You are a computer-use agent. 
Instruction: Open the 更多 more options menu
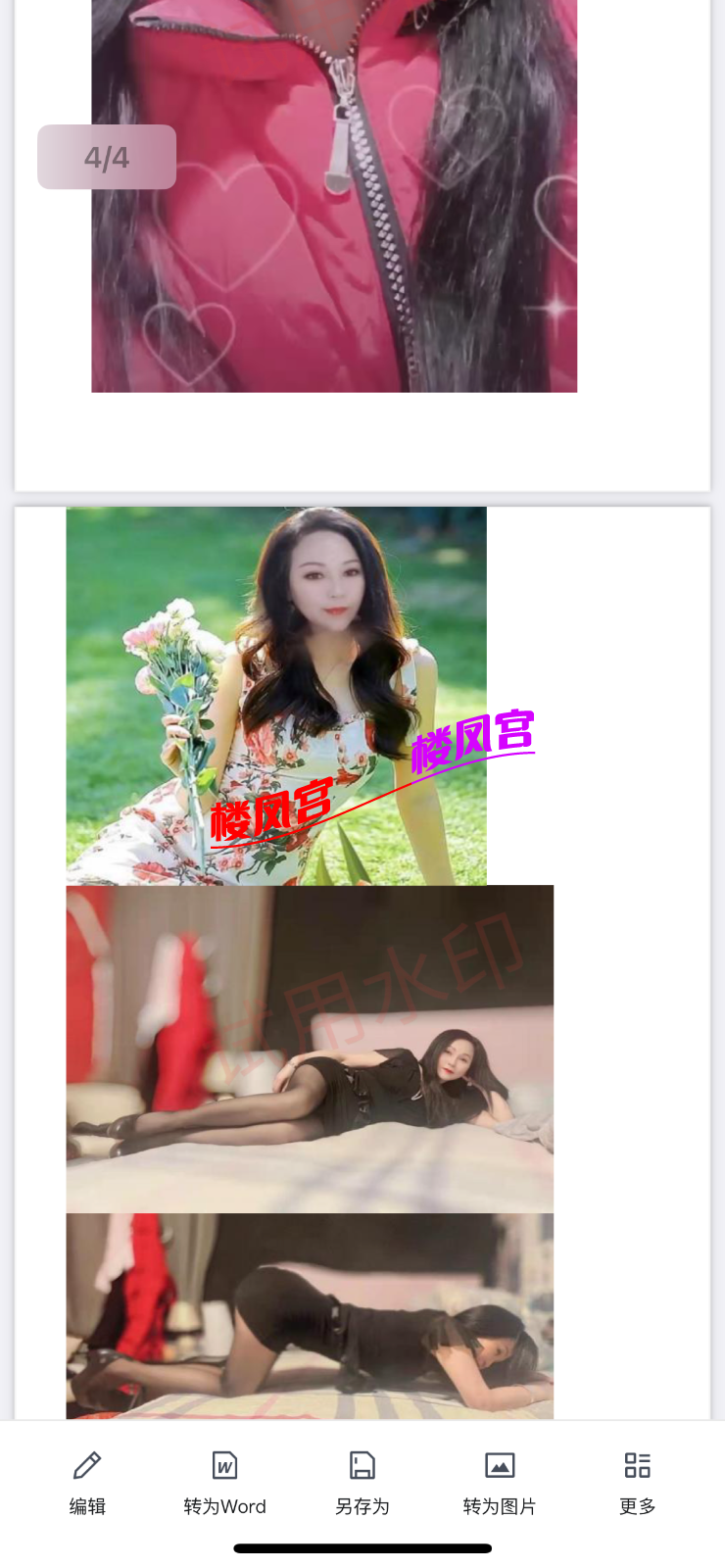pos(637,1482)
